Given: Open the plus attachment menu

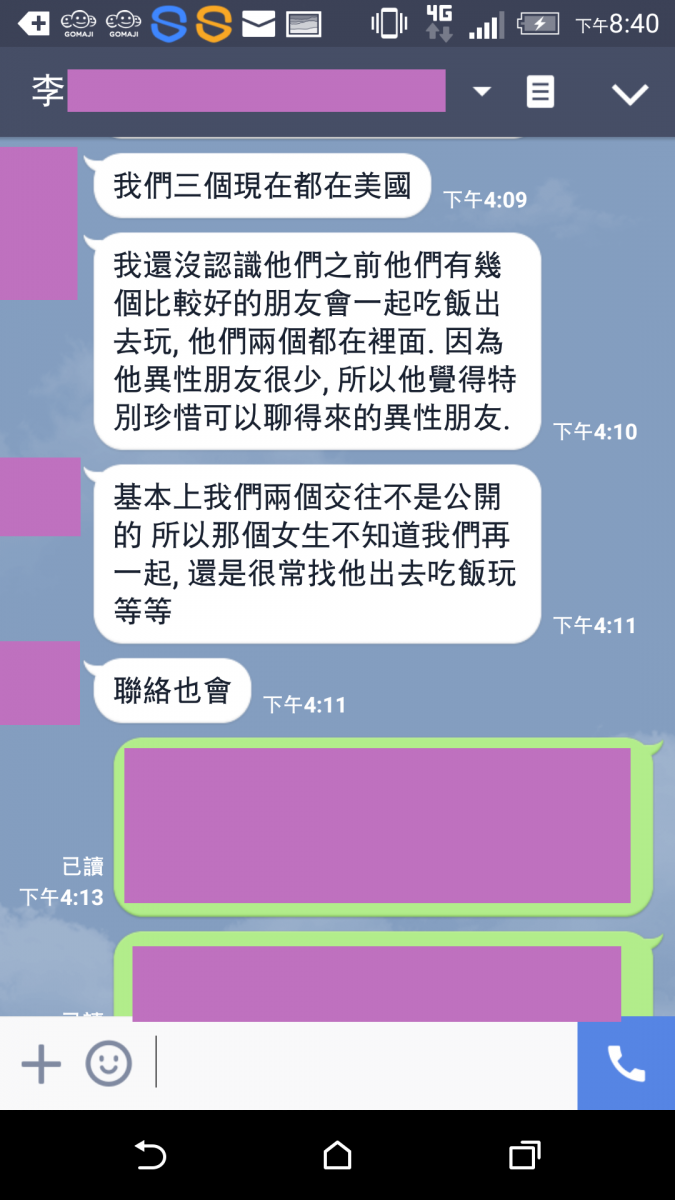Looking at the screenshot, I should [41, 1064].
